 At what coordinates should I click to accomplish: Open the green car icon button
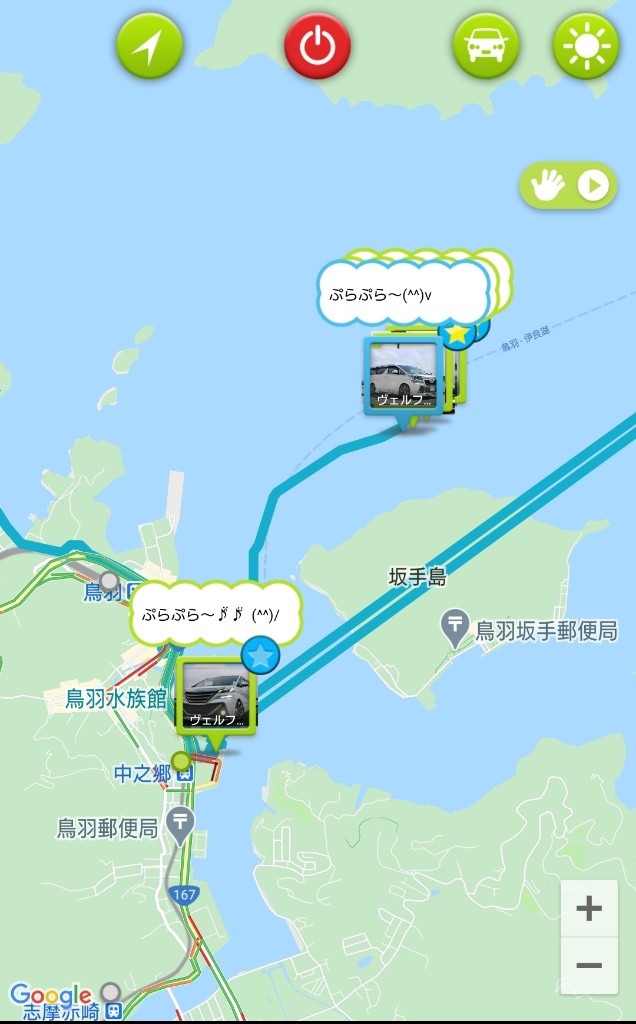click(x=486, y=46)
